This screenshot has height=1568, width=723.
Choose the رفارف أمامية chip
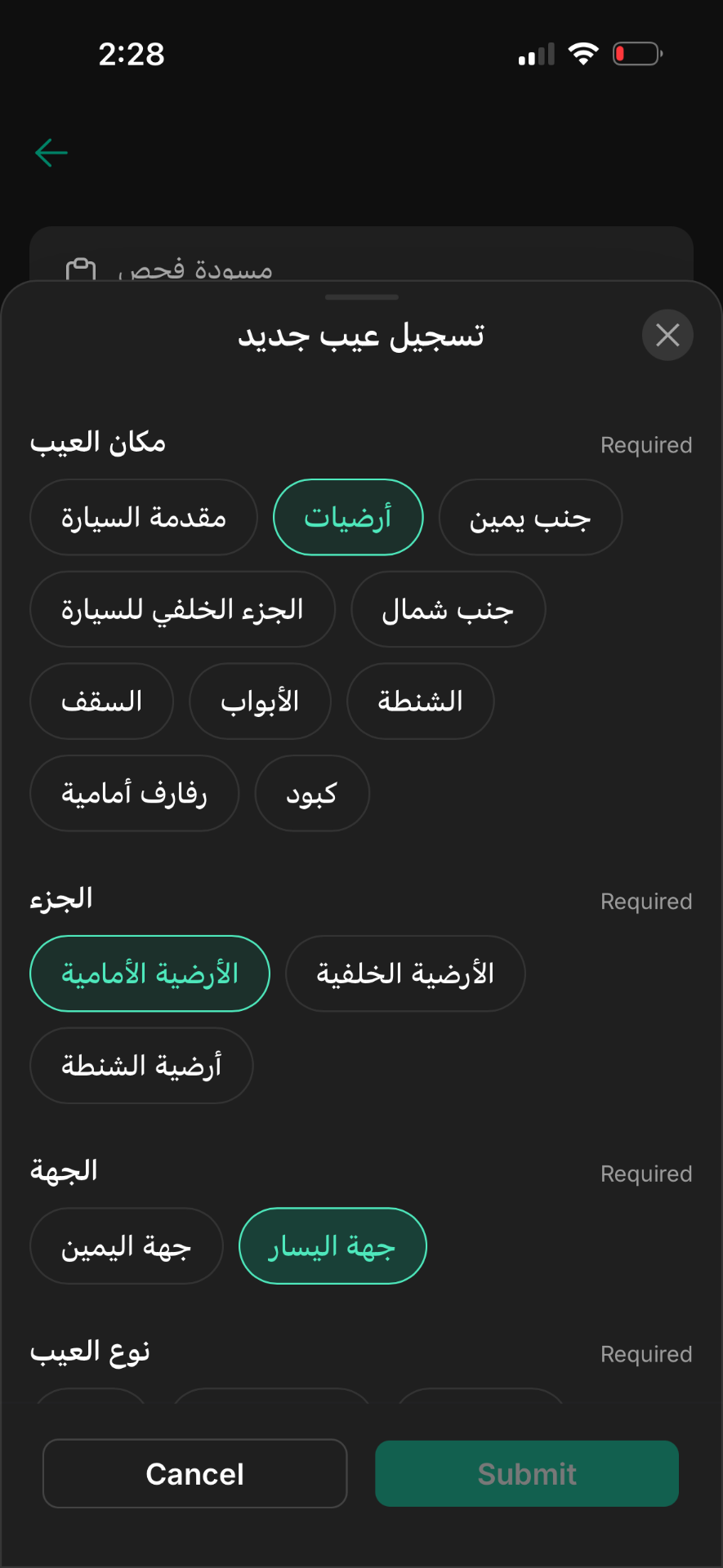135,794
